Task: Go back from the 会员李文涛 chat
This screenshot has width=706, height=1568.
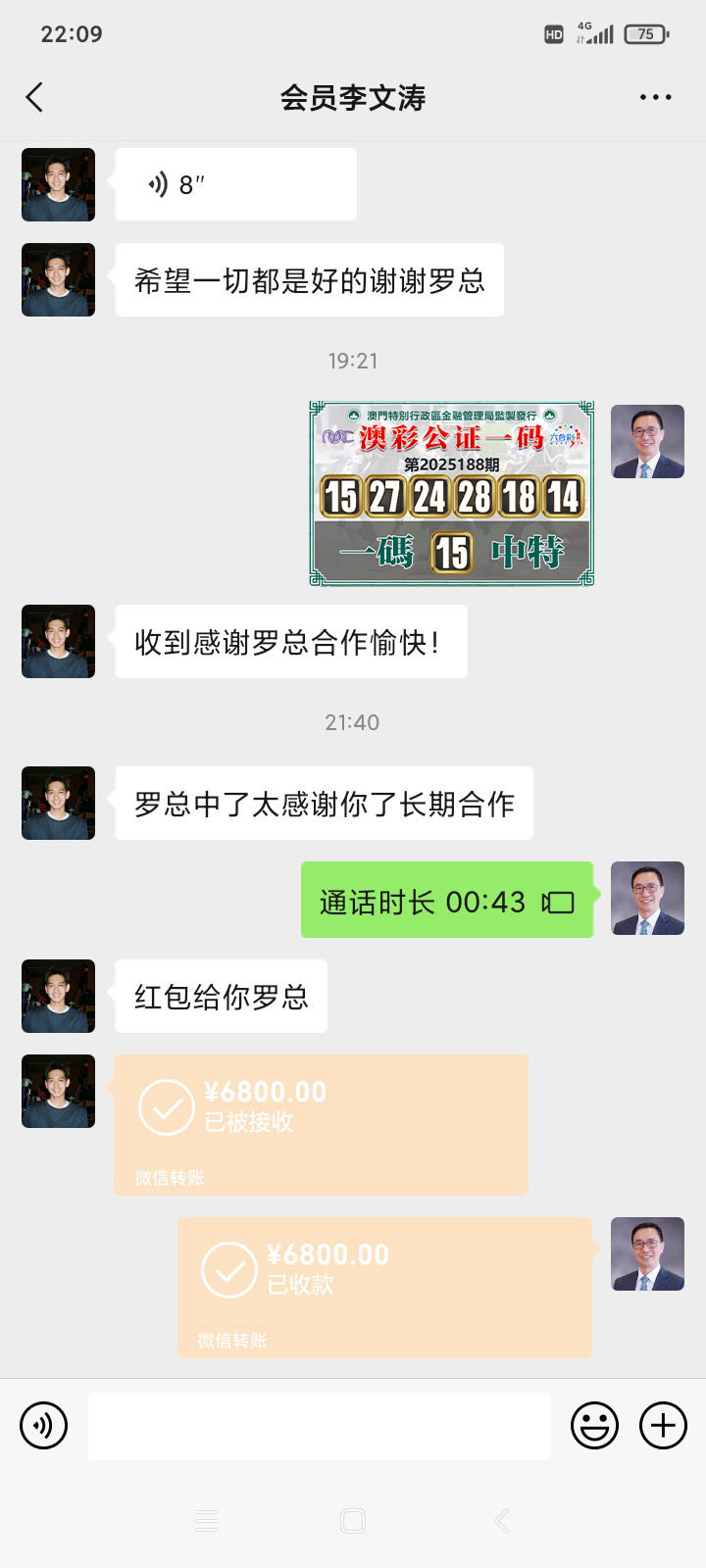Action: point(35,97)
